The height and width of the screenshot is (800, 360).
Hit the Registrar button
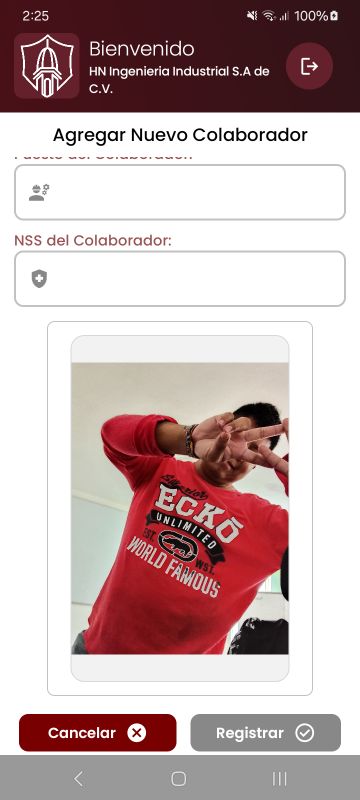(x=266, y=733)
